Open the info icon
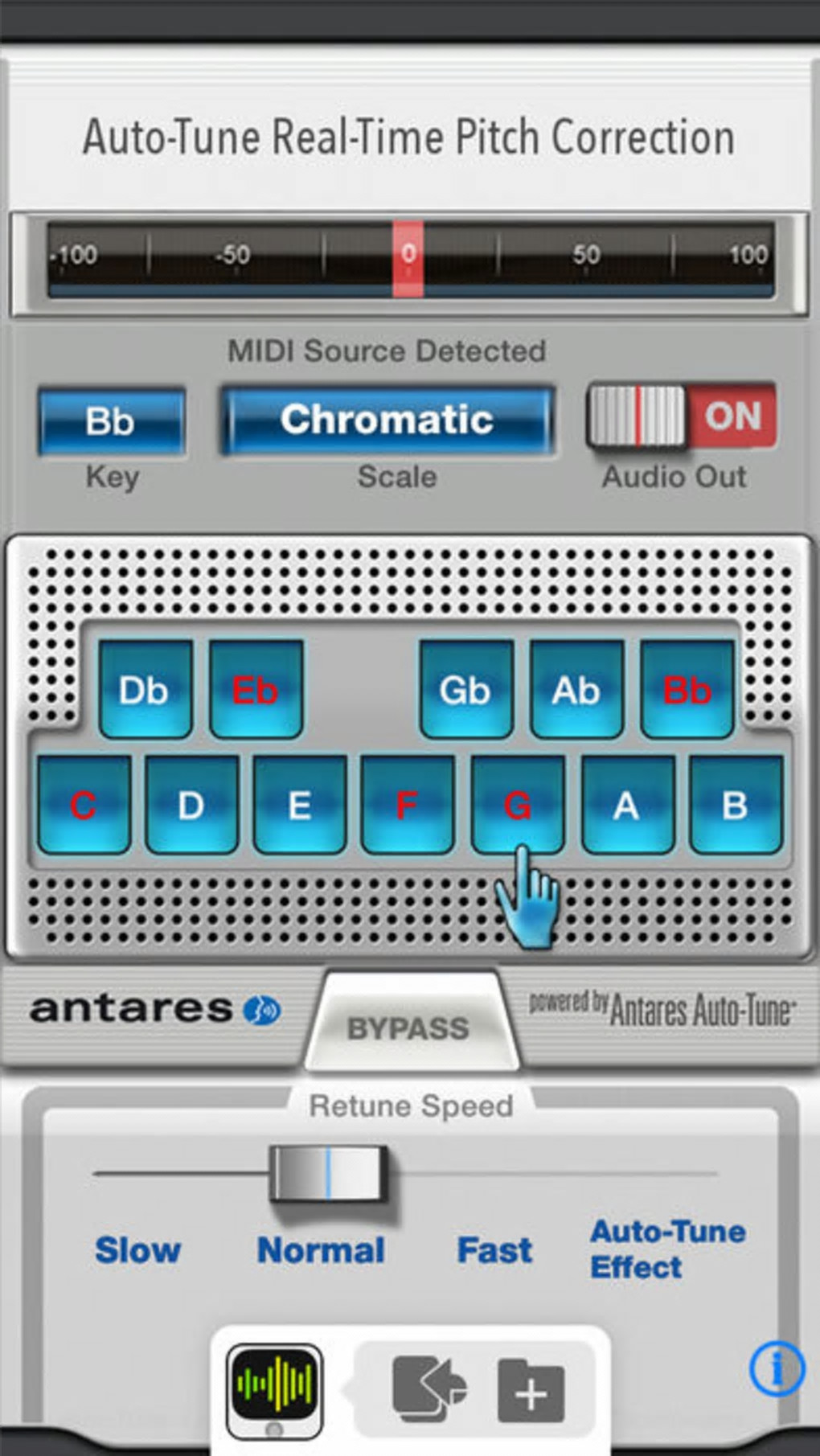The height and width of the screenshot is (1456, 820). pyautogui.click(x=776, y=1368)
